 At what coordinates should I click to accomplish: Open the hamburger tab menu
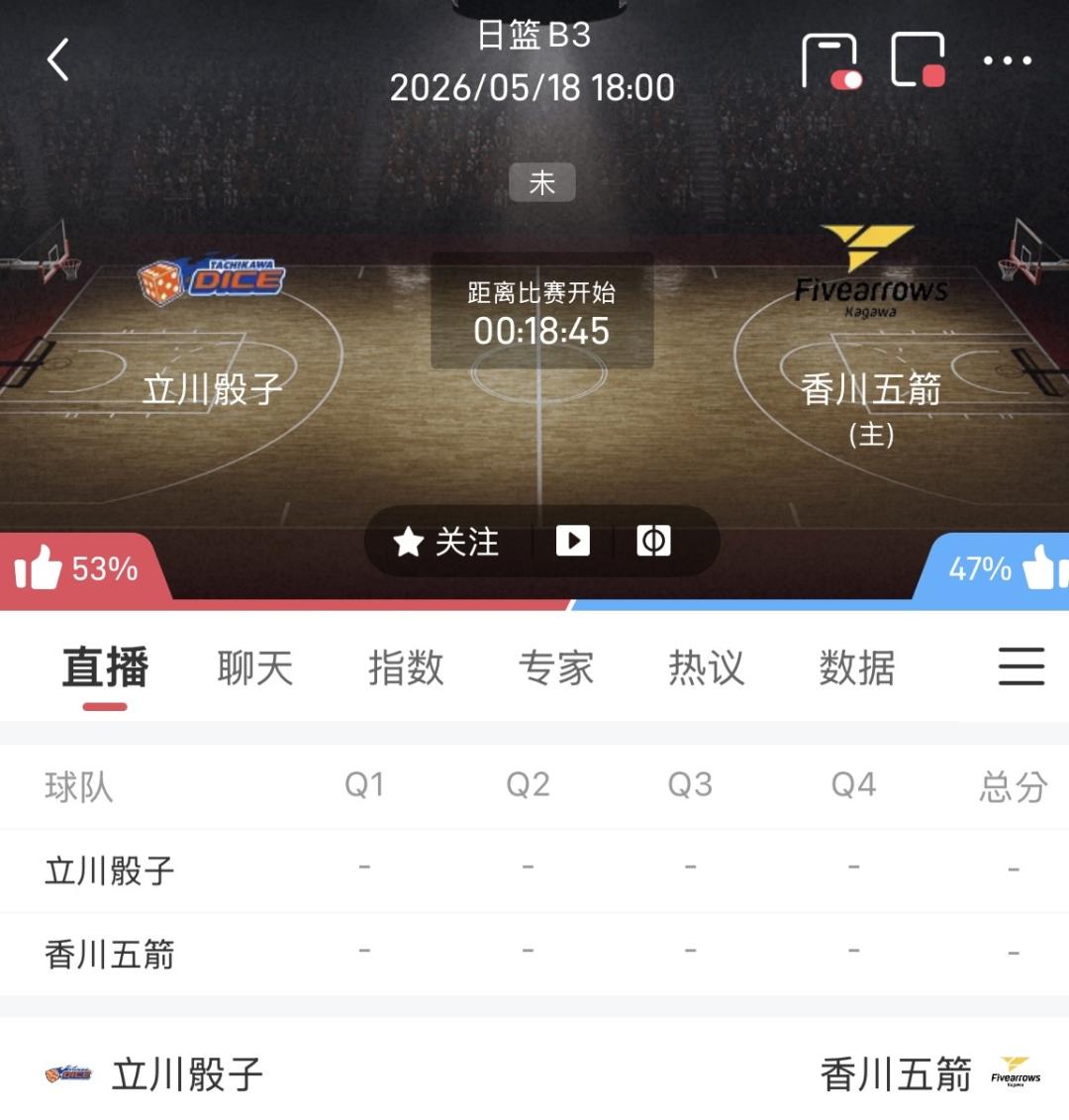point(1021,666)
